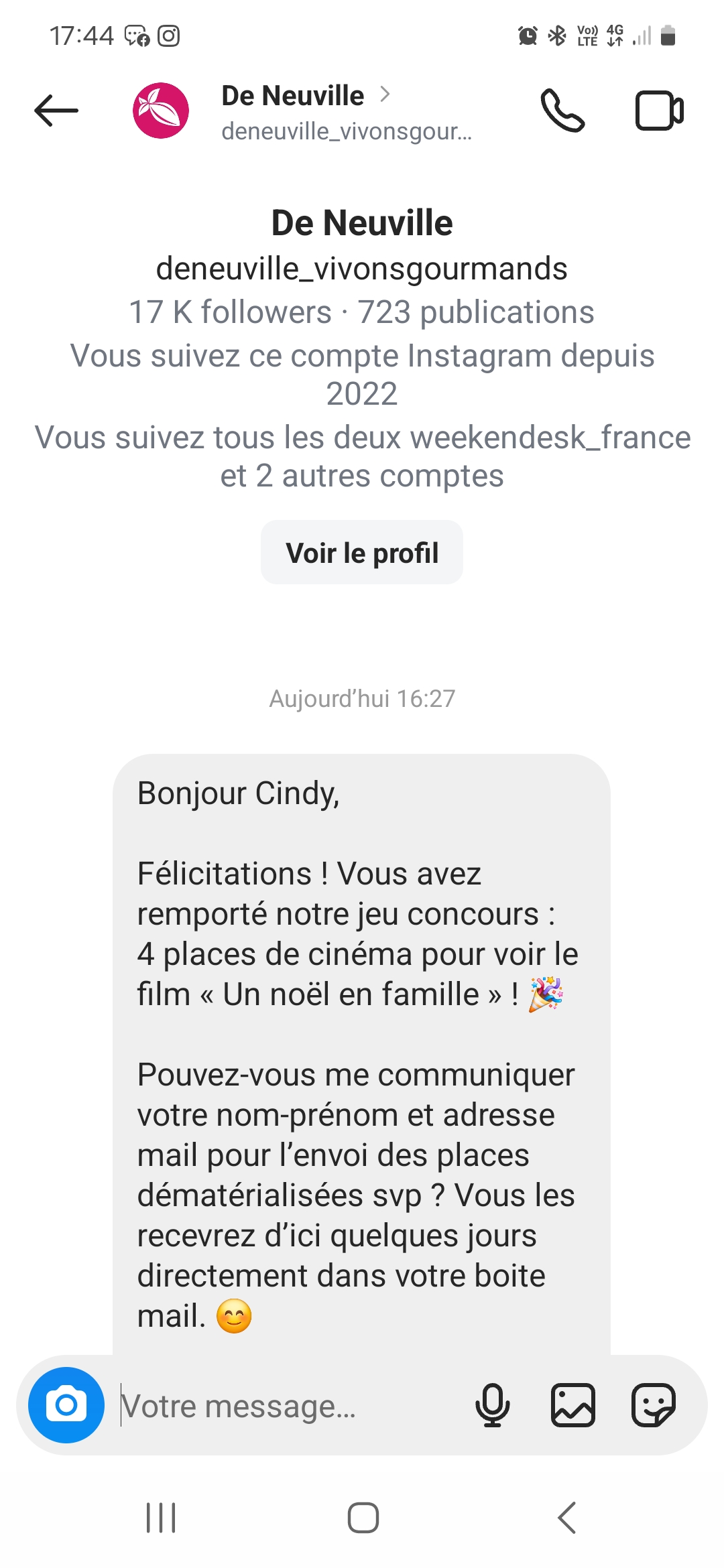This screenshot has width=724, height=1568.
Task: Open the sticker picker icon
Action: click(654, 1405)
